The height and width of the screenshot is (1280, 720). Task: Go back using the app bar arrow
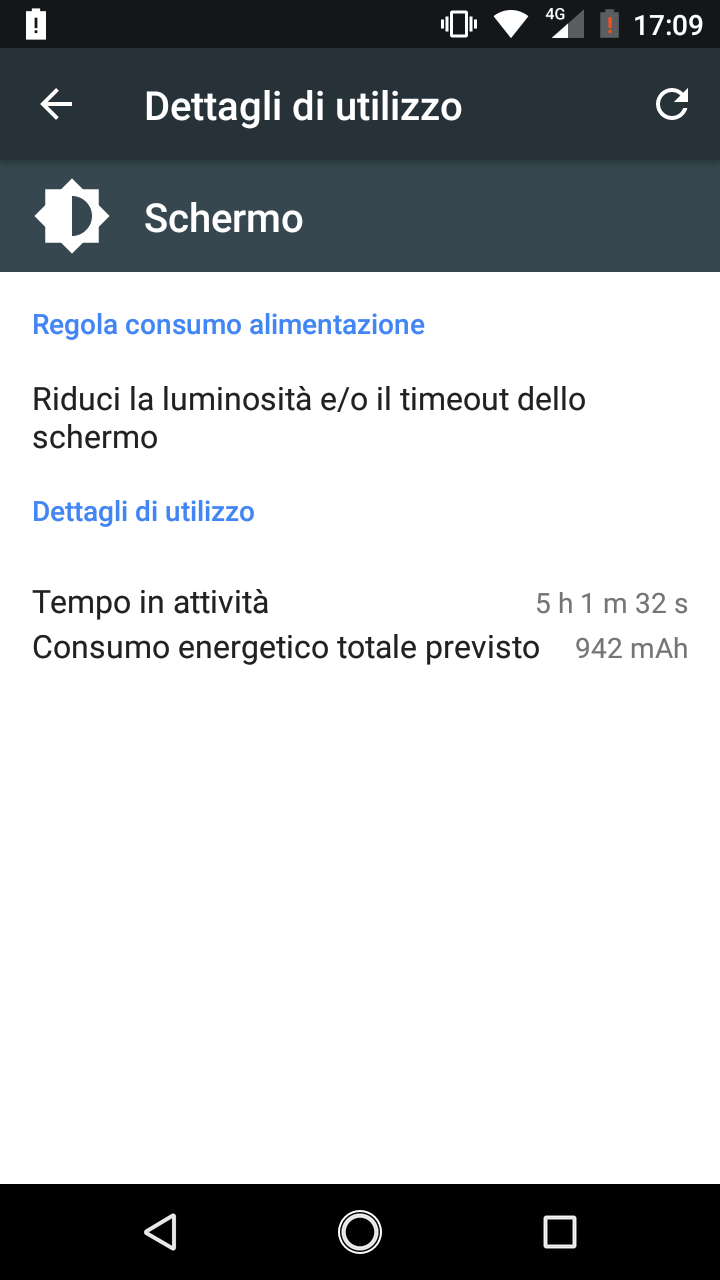pyautogui.click(x=56, y=105)
